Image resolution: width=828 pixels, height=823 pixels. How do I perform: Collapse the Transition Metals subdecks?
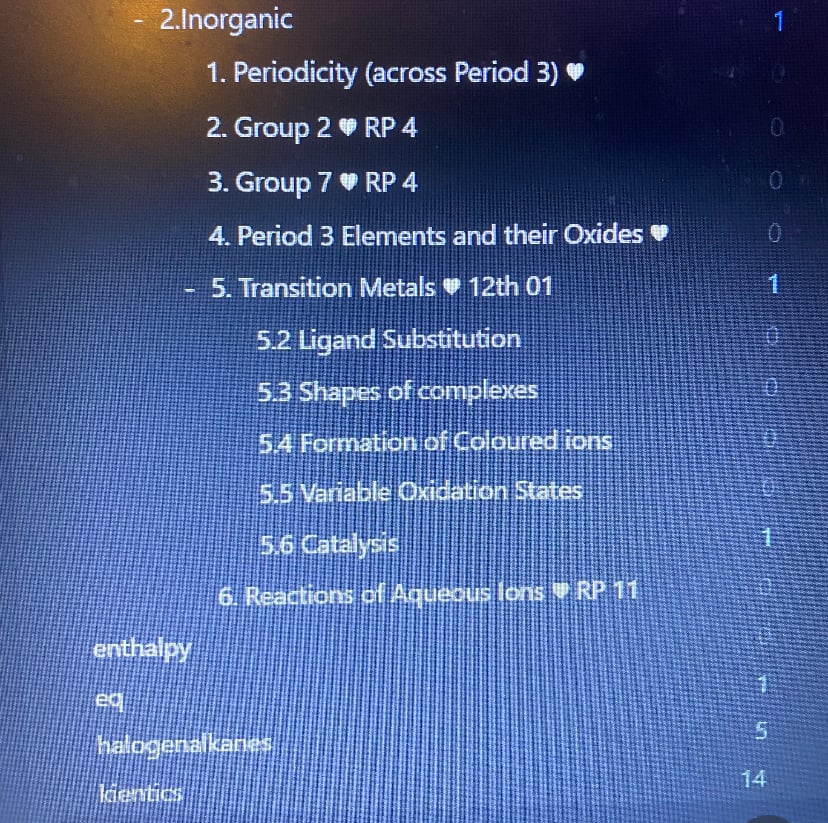(189, 289)
